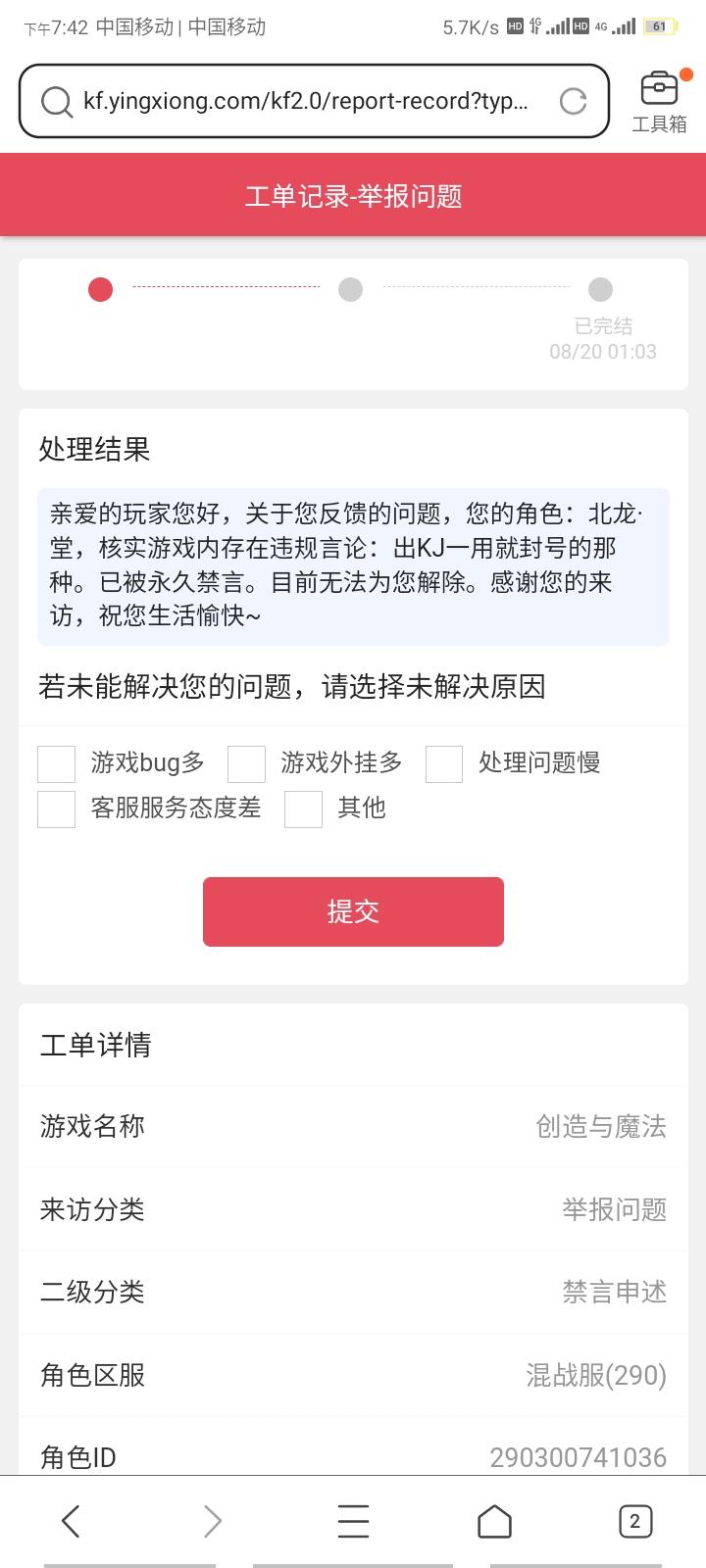The height and width of the screenshot is (1568, 706).
Task: Open the 工具箱 toolbox
Action: click(659, 101)
